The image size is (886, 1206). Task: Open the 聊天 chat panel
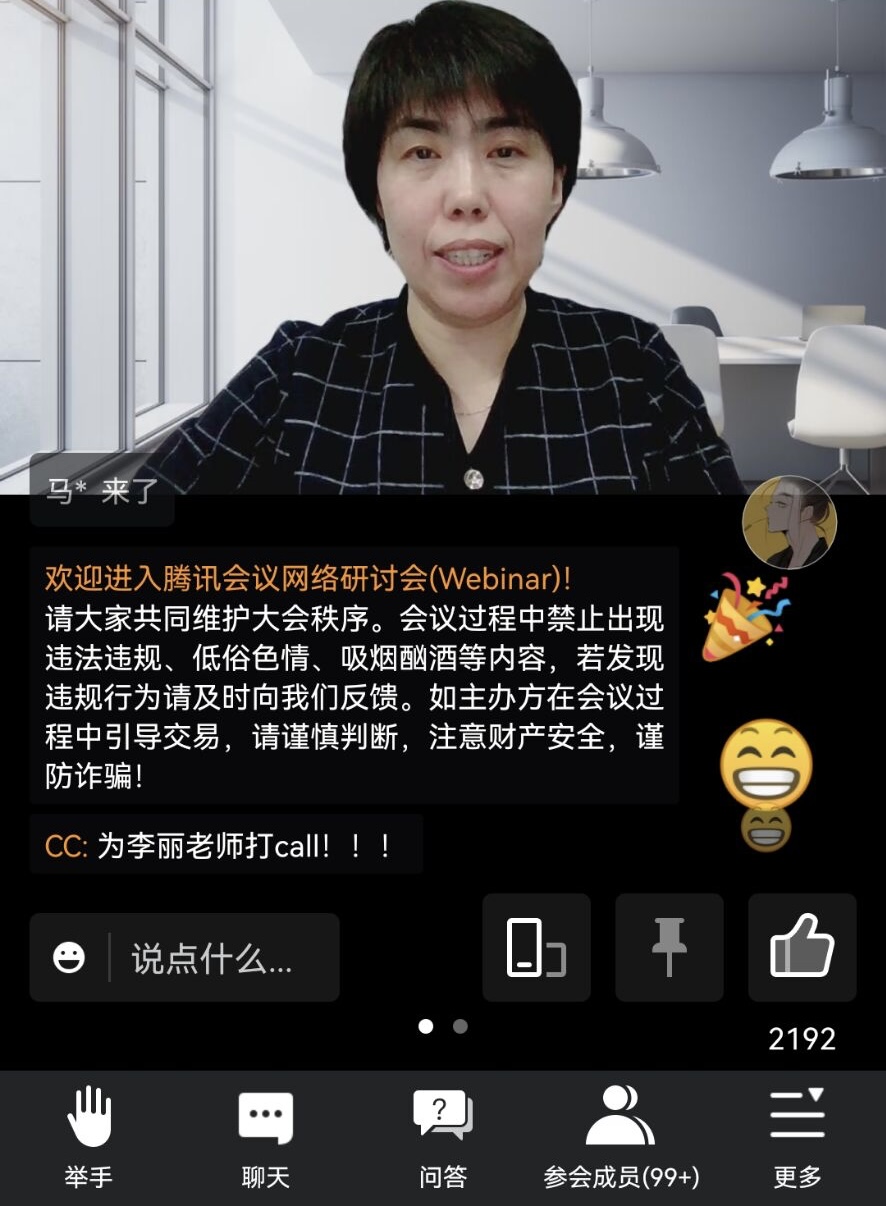tap(265, 1137)
